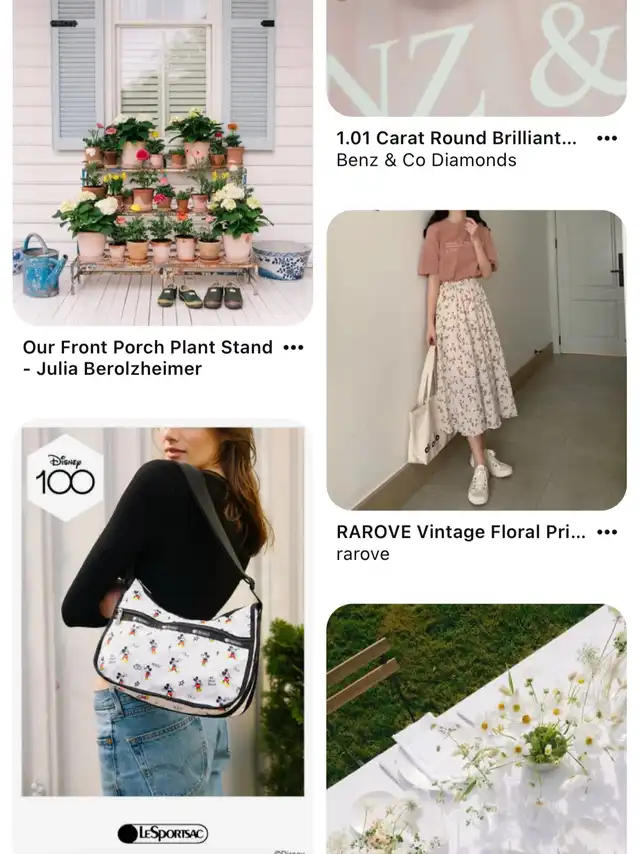Screen dimensions: 640x854
Task: View the RAROVE Vintage Floral skirt pin
Action: [476, 360]
